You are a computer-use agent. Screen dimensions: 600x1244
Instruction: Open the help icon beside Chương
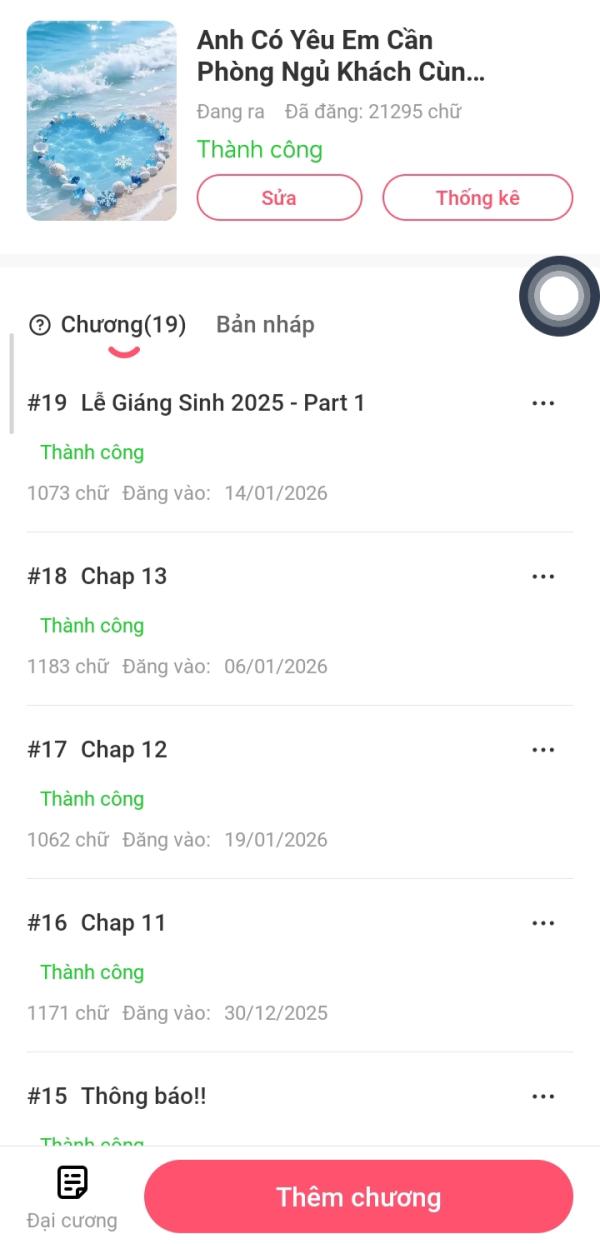(40, 325)
